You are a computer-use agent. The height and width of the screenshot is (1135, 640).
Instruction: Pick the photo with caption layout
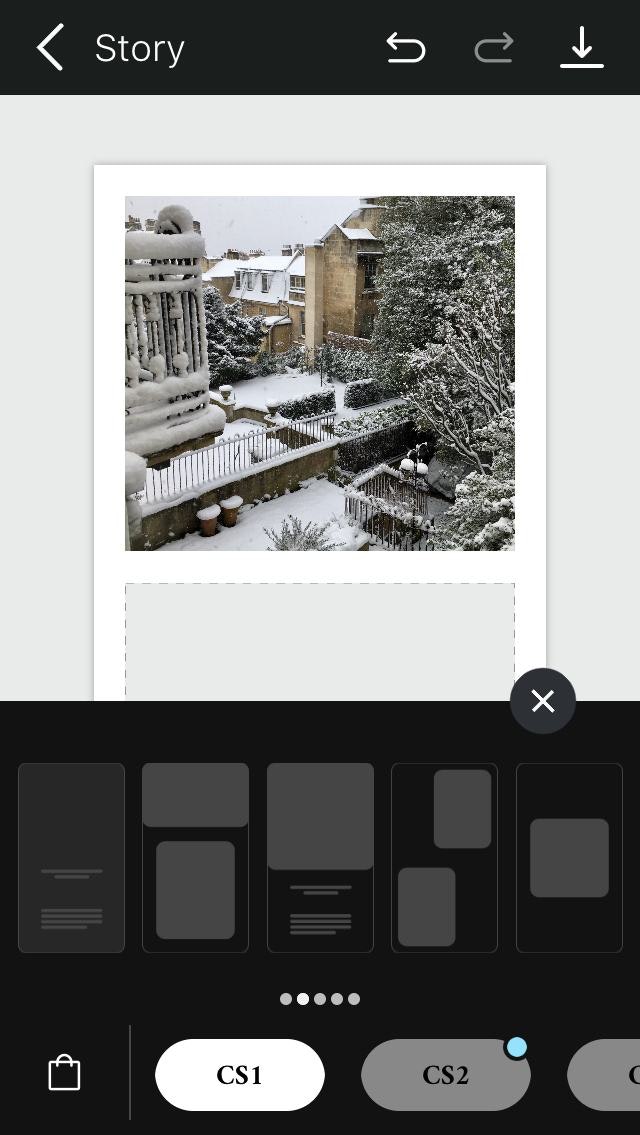coord(320,858)
